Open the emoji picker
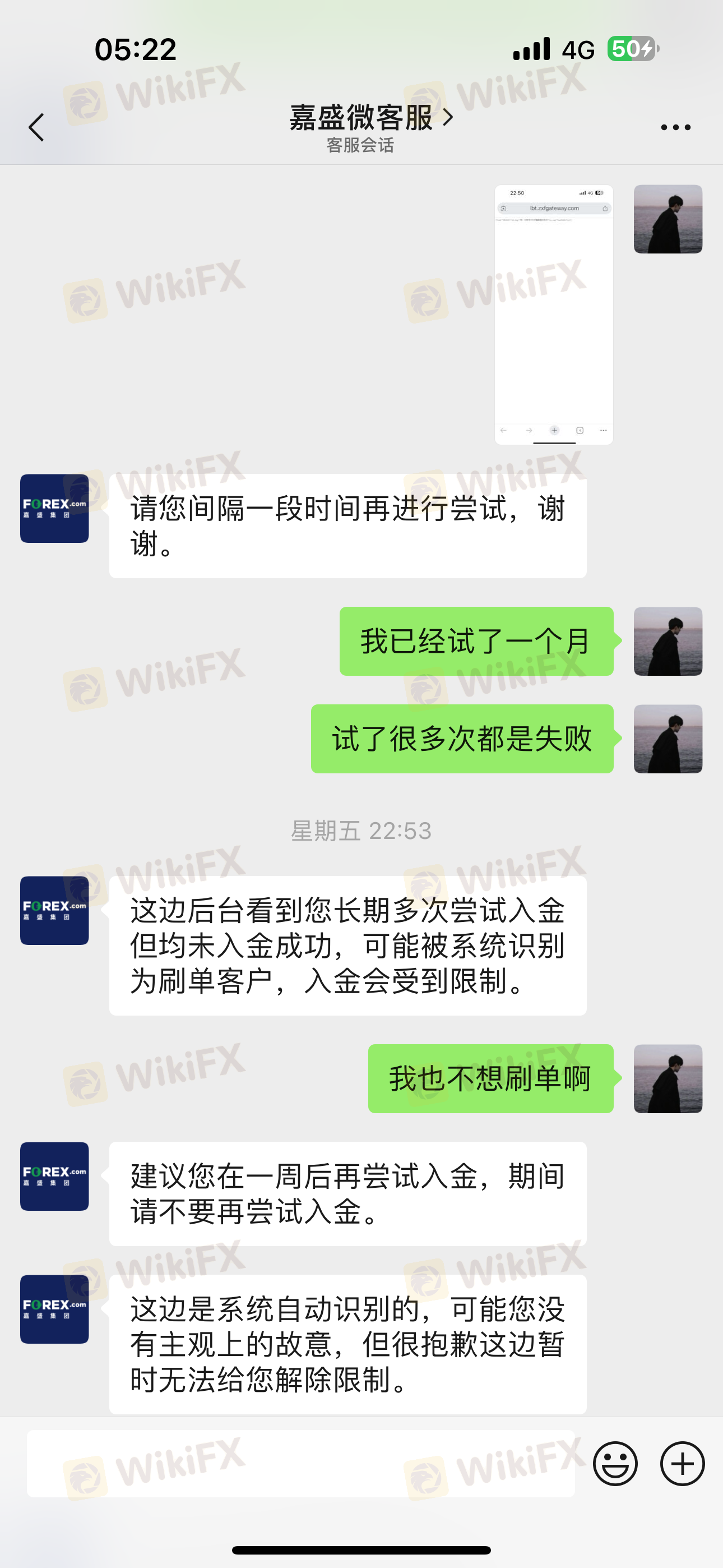Image resolution: width=723 pixels, height=1568 pixels. pyautogui.click(x=615, y=1463)
